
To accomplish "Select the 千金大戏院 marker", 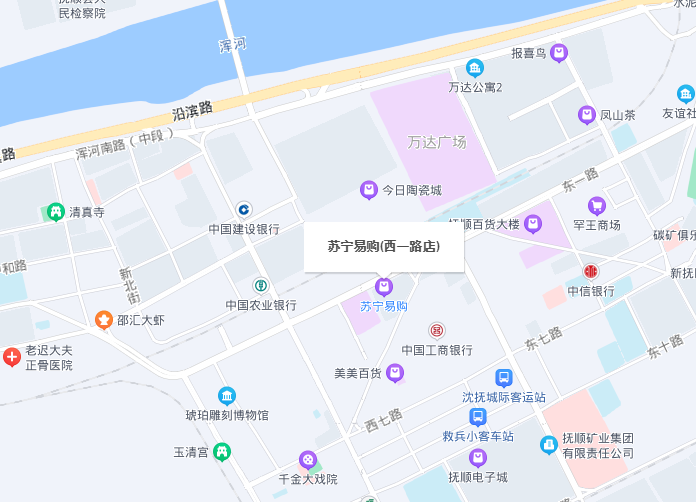I will [x=309, y=460].
